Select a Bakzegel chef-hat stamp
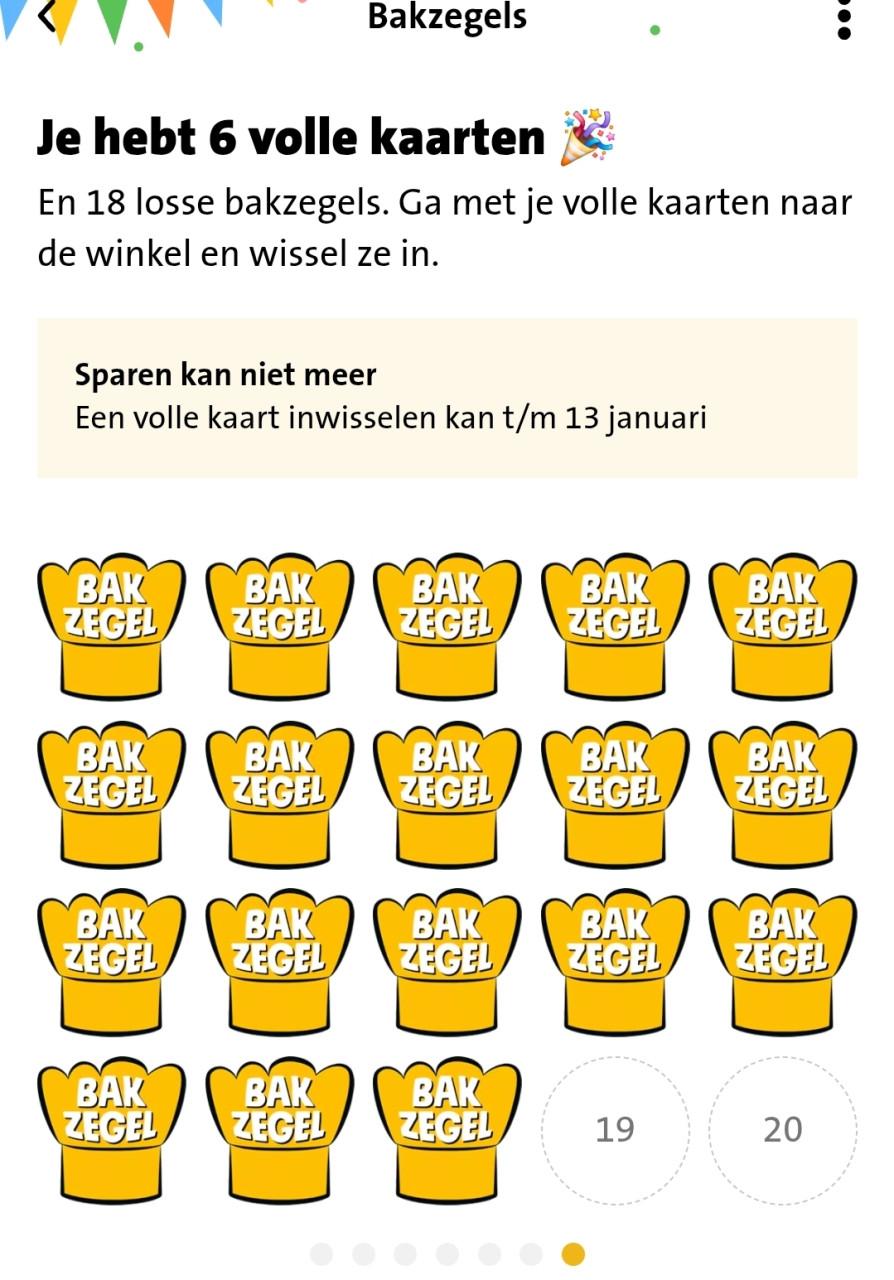This screenshot has height=1280, width=894. tap(279, 795)
